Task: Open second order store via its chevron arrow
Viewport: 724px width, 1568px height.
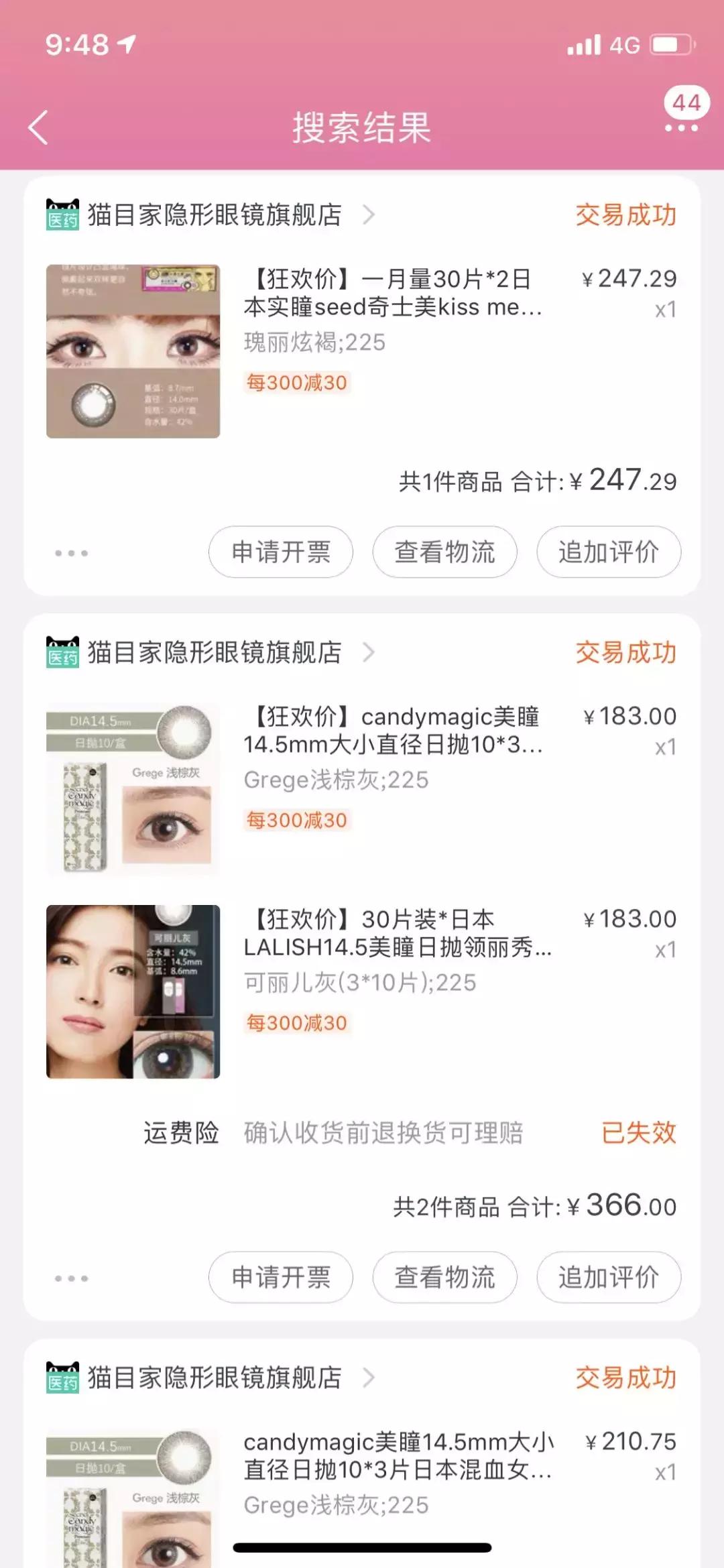Action: [367, 653]
